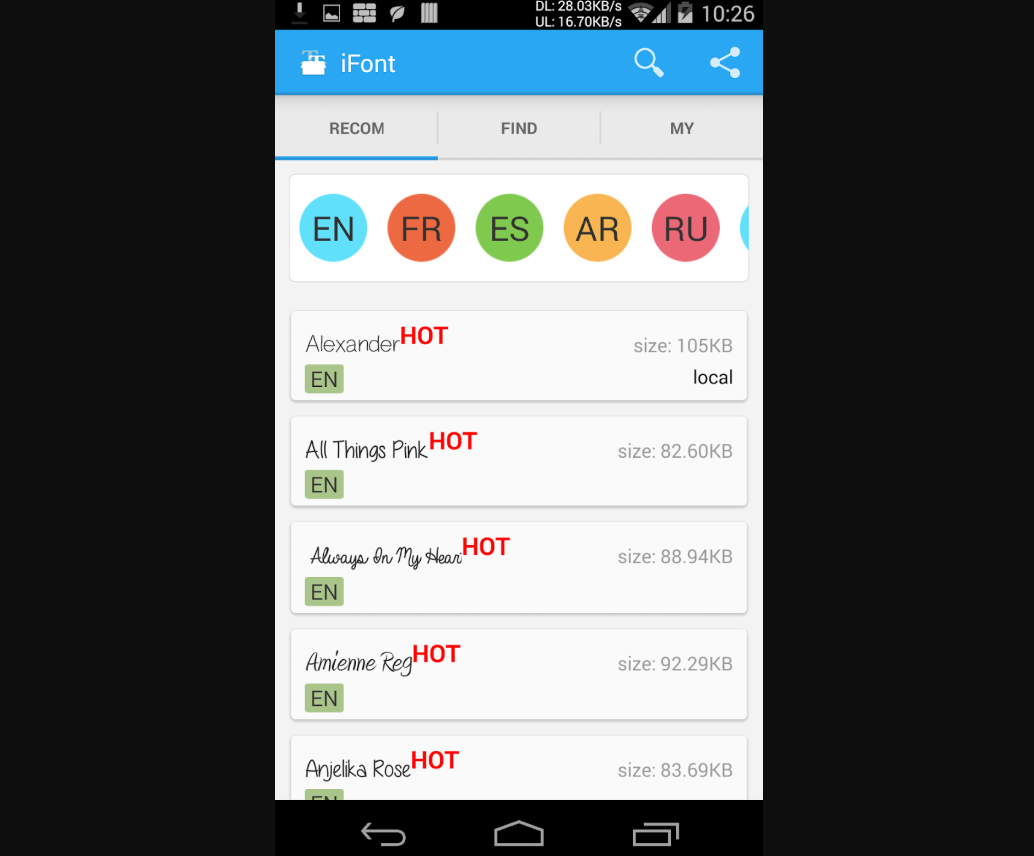Choose the ES language circle
Screen dimensions: 1034x856
coord(509,228)
